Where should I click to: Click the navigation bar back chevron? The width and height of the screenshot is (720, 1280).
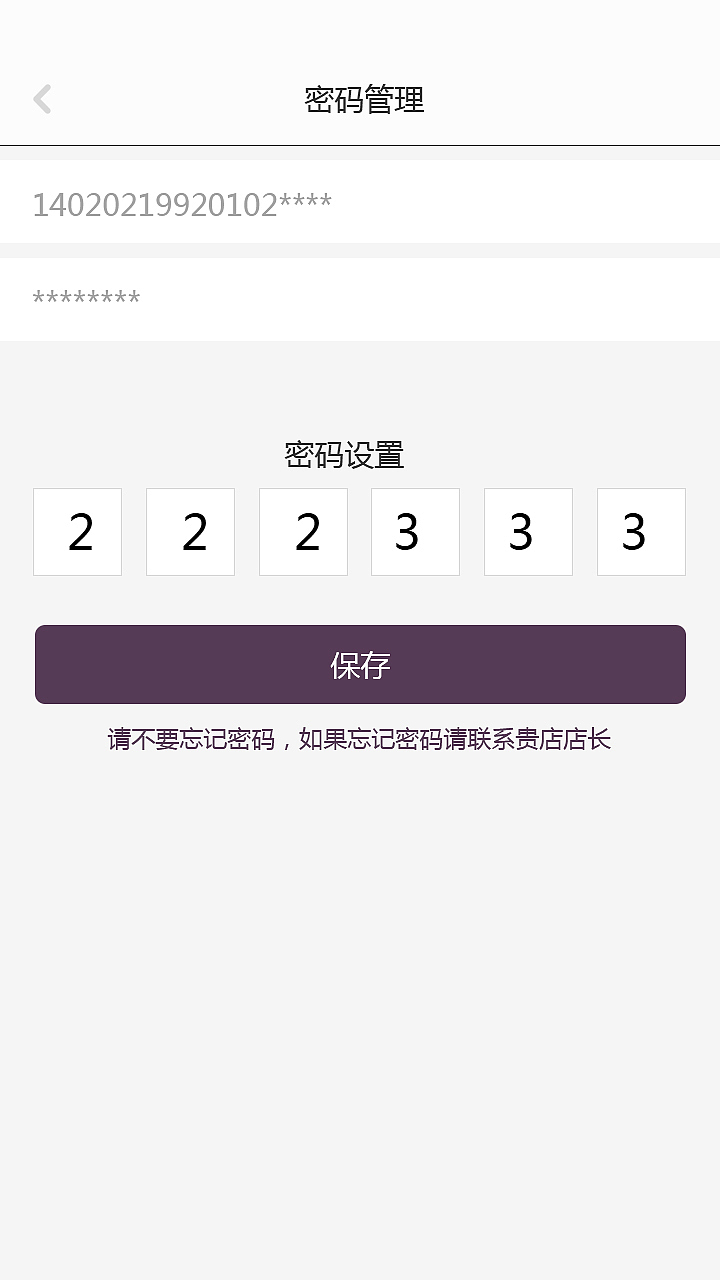point(42,99)
